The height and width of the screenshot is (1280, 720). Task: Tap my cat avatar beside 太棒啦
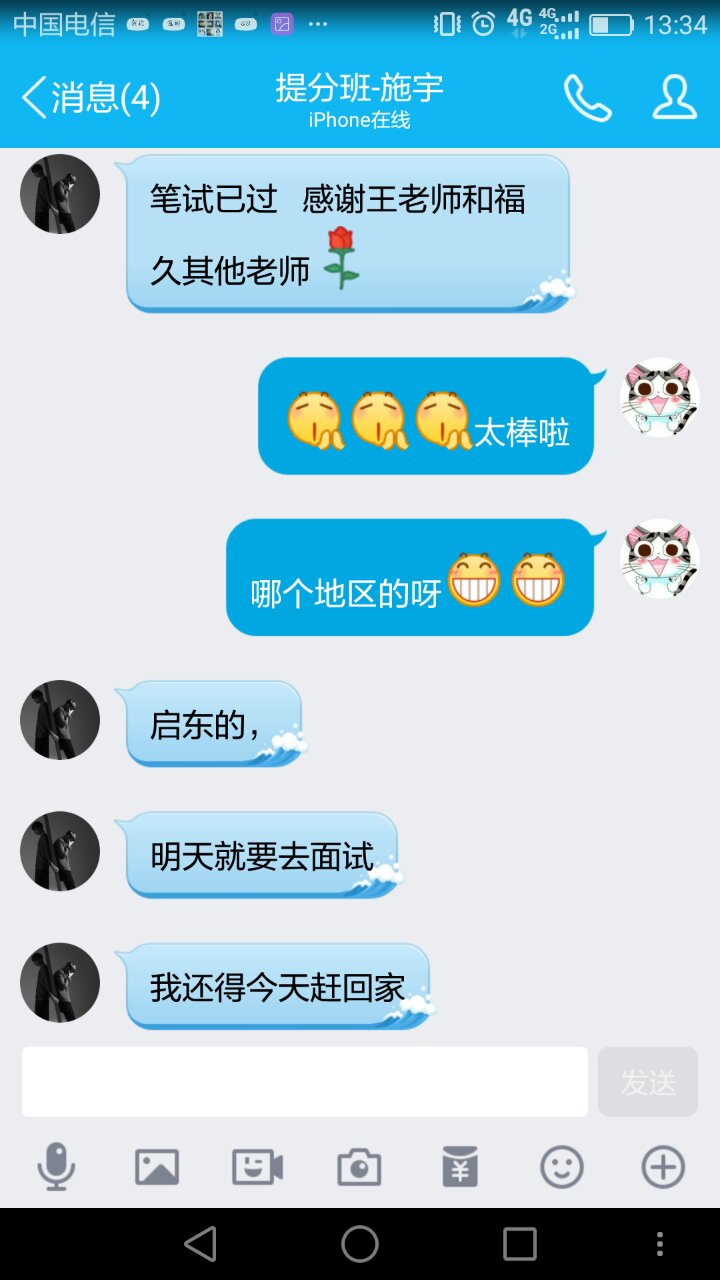point(659,397)
